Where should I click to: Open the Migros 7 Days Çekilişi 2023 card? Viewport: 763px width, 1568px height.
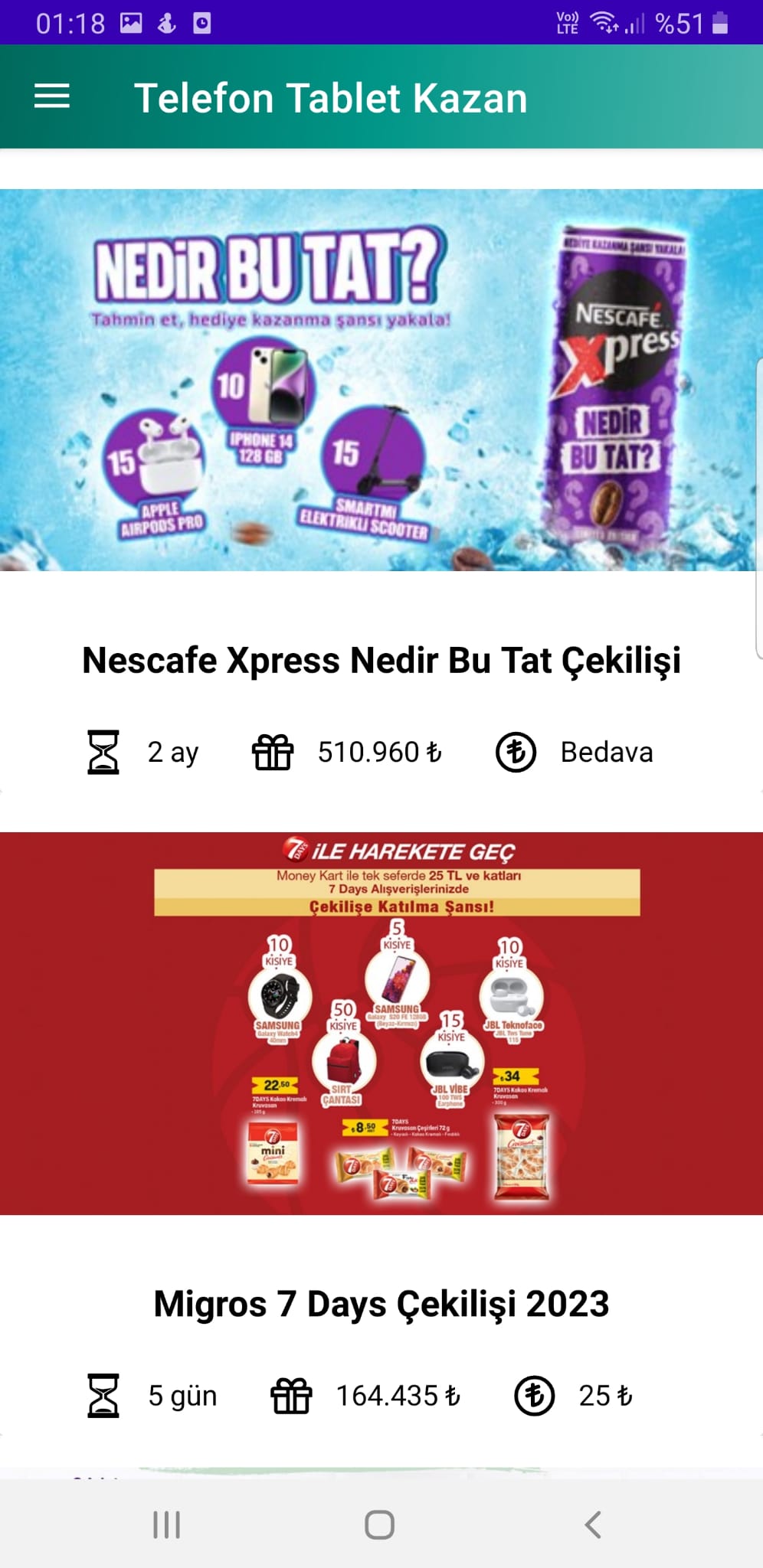[381, 1302]
